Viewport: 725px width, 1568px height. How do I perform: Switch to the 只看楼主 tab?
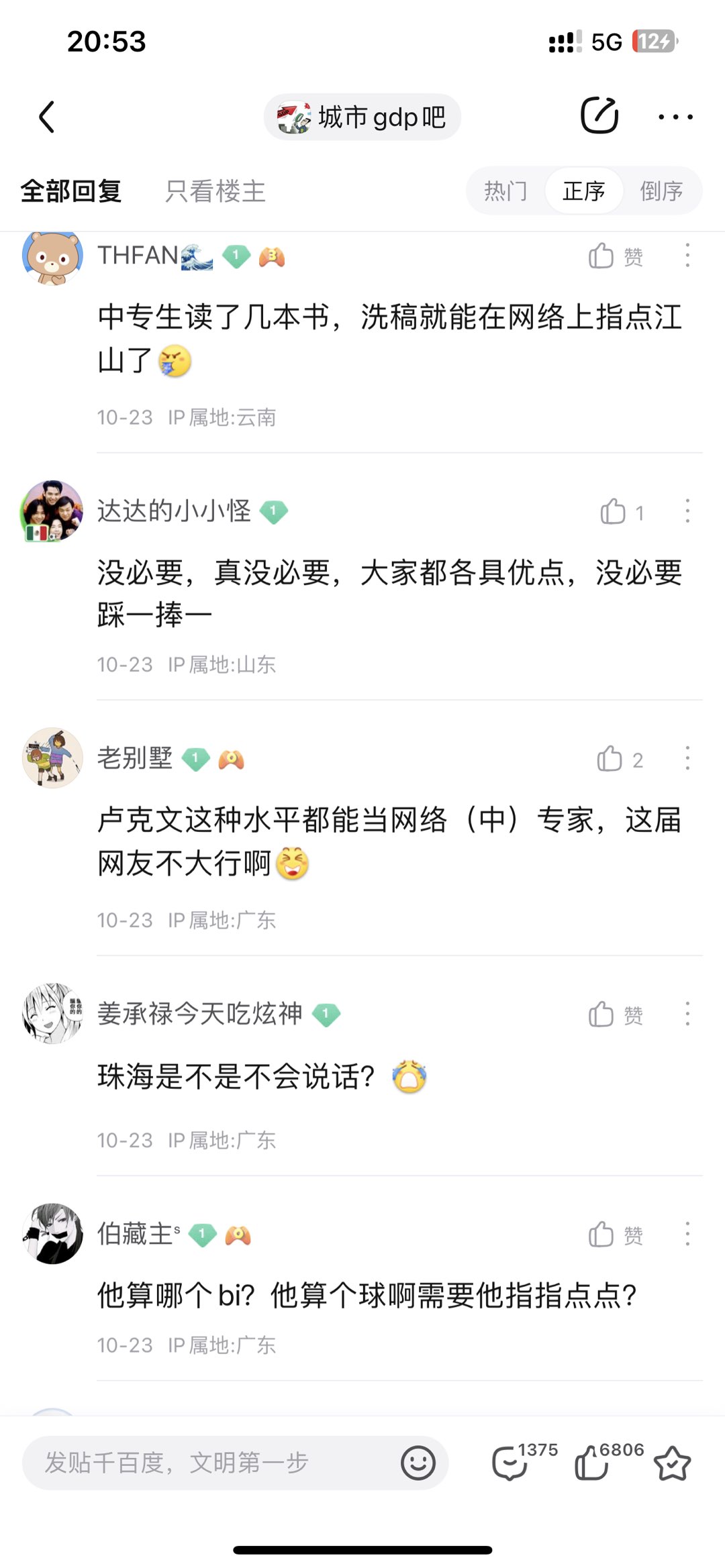215,191
